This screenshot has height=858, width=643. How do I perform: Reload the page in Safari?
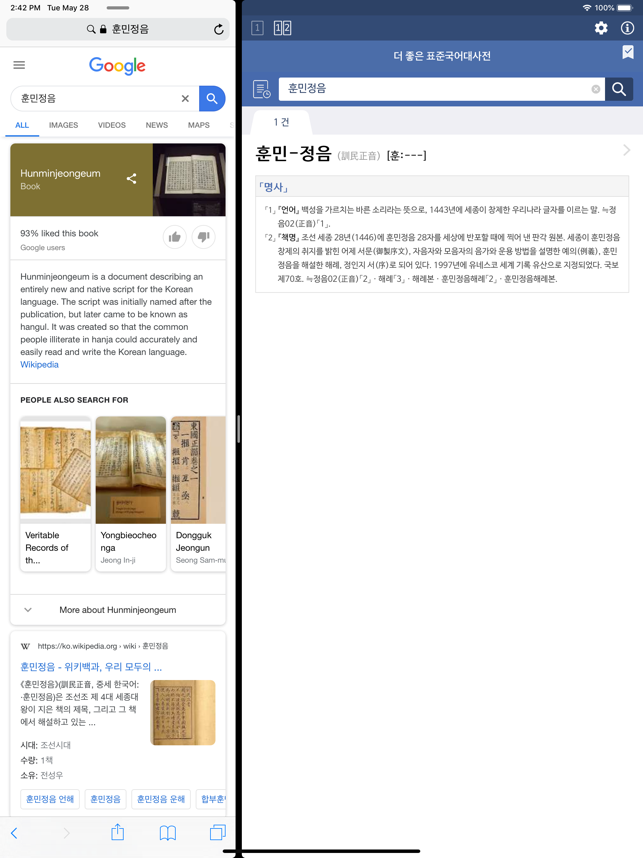pos(218,30)
